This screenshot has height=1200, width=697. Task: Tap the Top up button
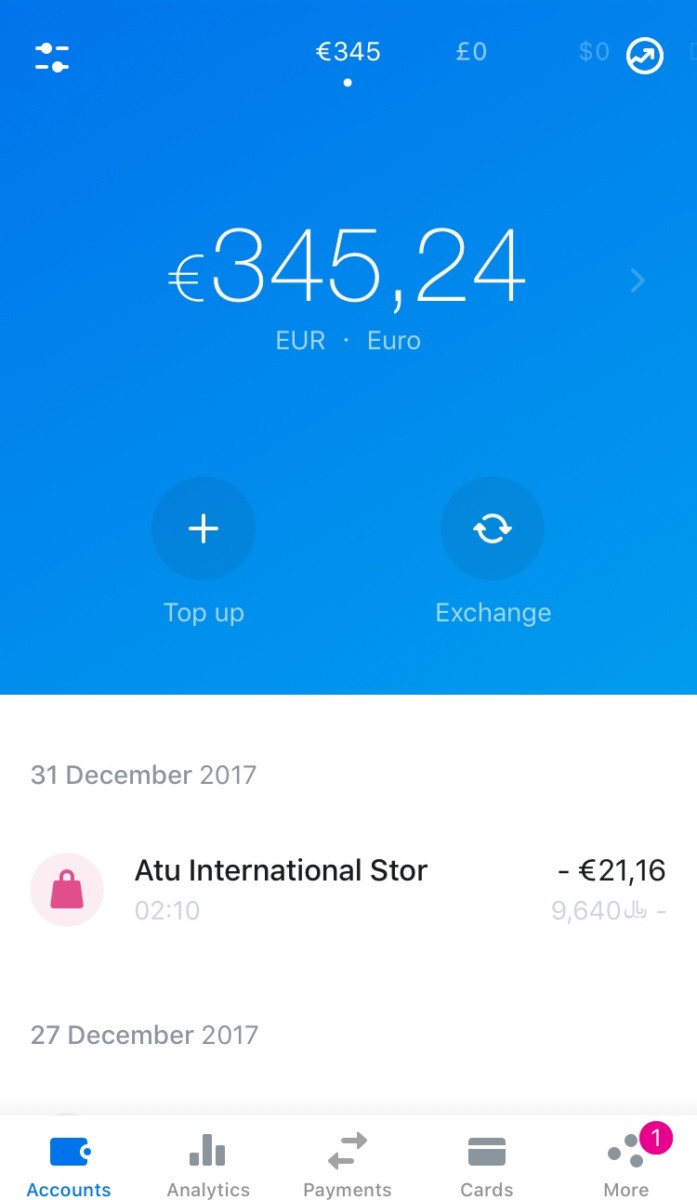[203, 529]
